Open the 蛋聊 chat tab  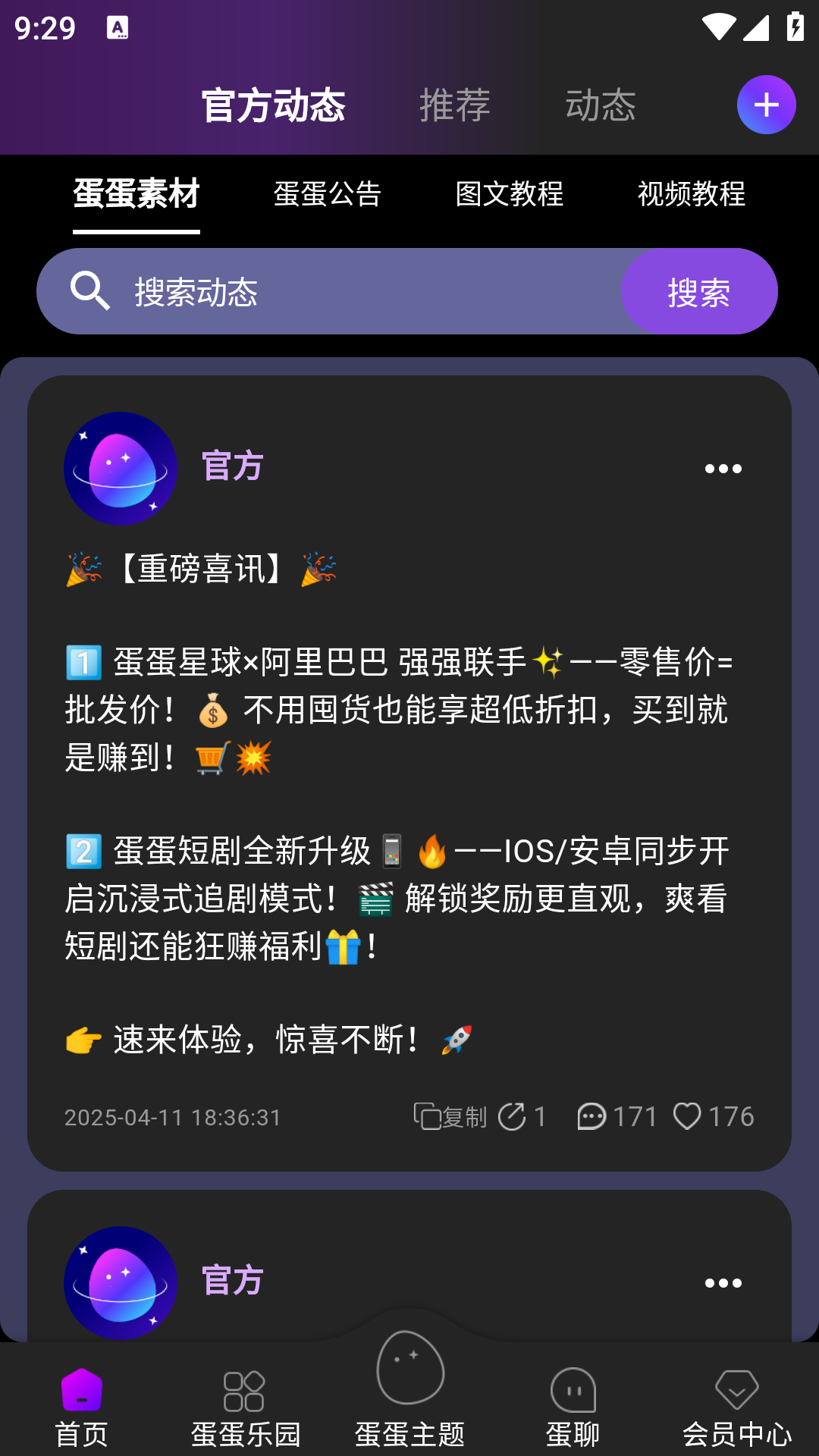tap(573, 1407)
